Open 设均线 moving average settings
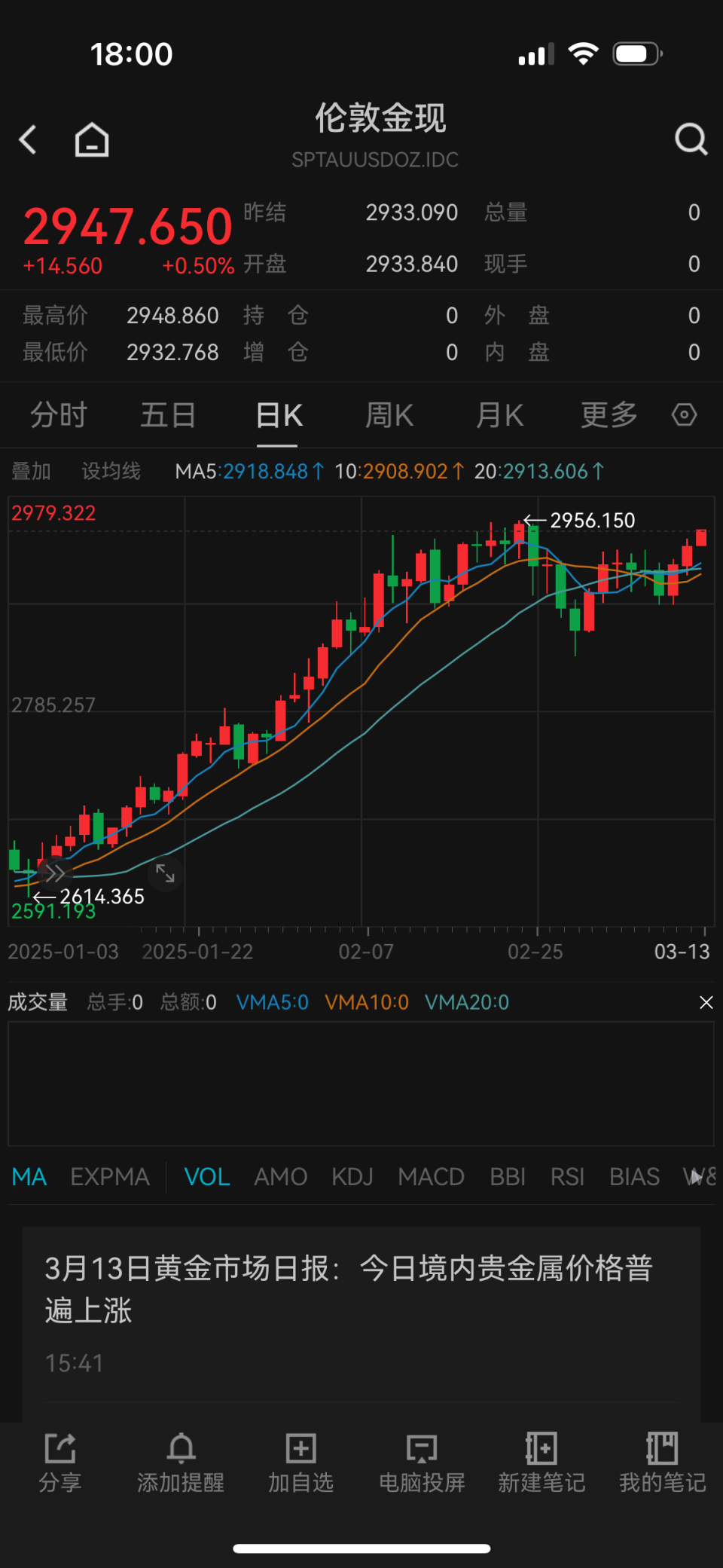 pyautogui.click(x=111, y=472)
